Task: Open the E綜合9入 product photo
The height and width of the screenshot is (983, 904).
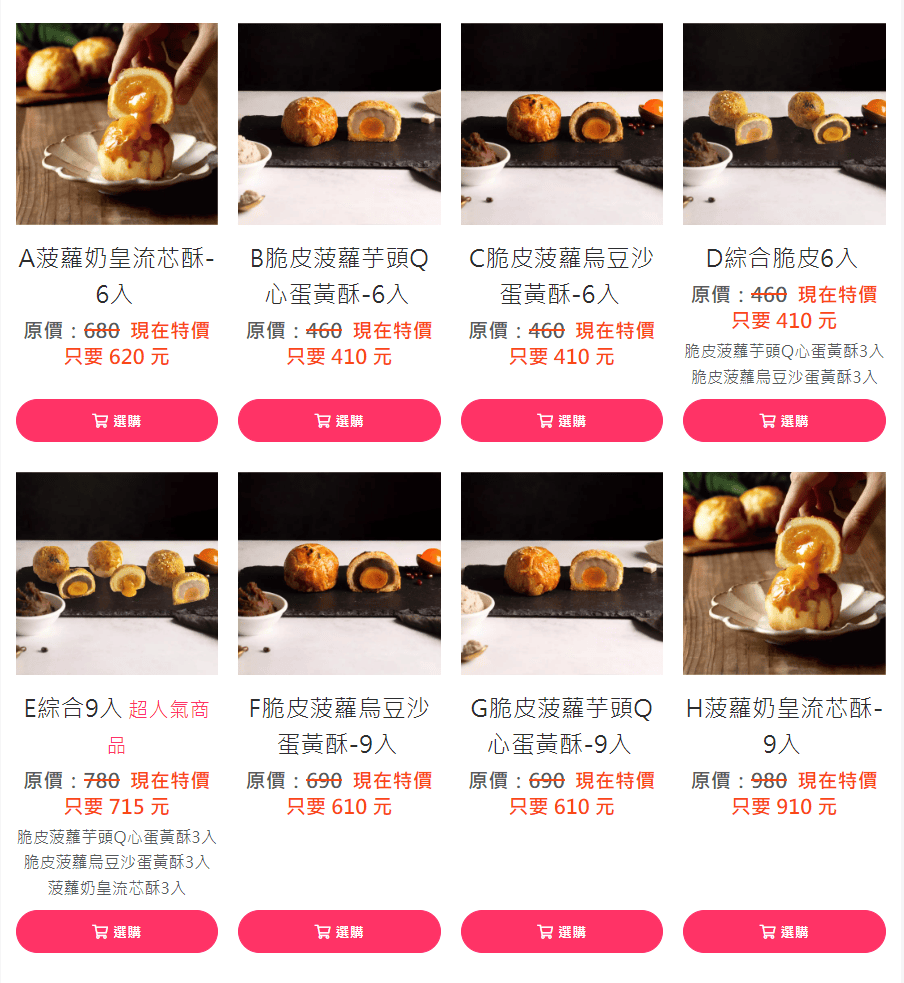Action: tap(117, 573)
